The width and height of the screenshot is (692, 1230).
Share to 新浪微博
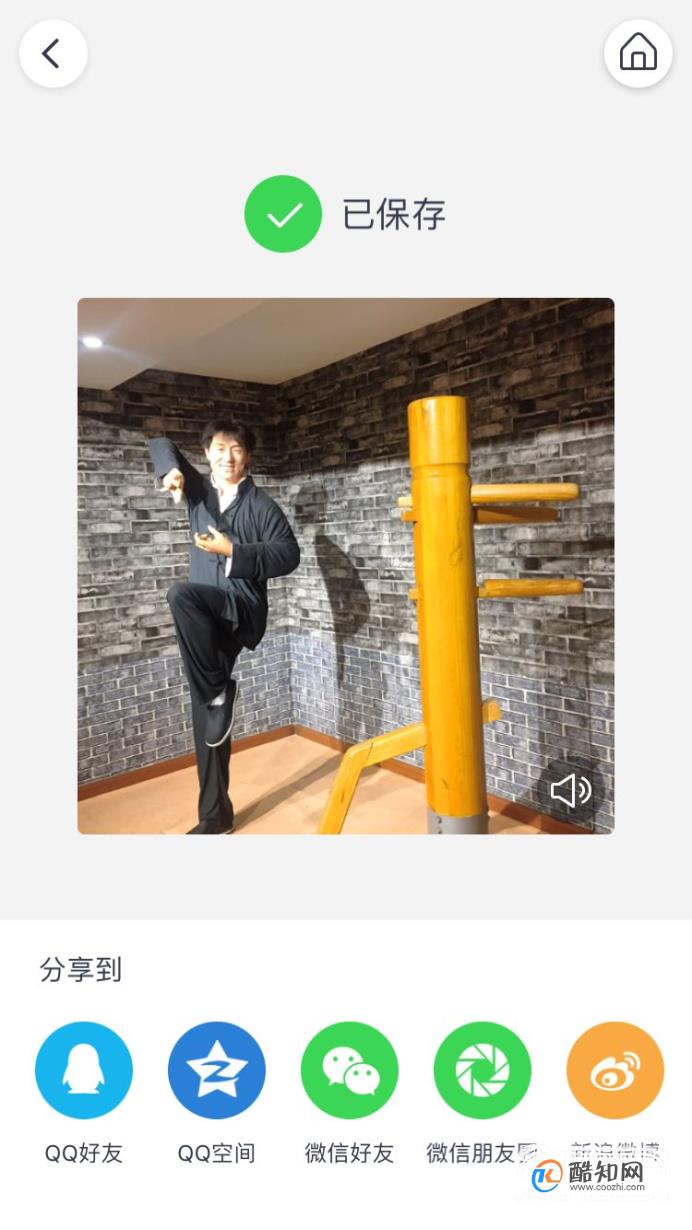(615, 1070)
